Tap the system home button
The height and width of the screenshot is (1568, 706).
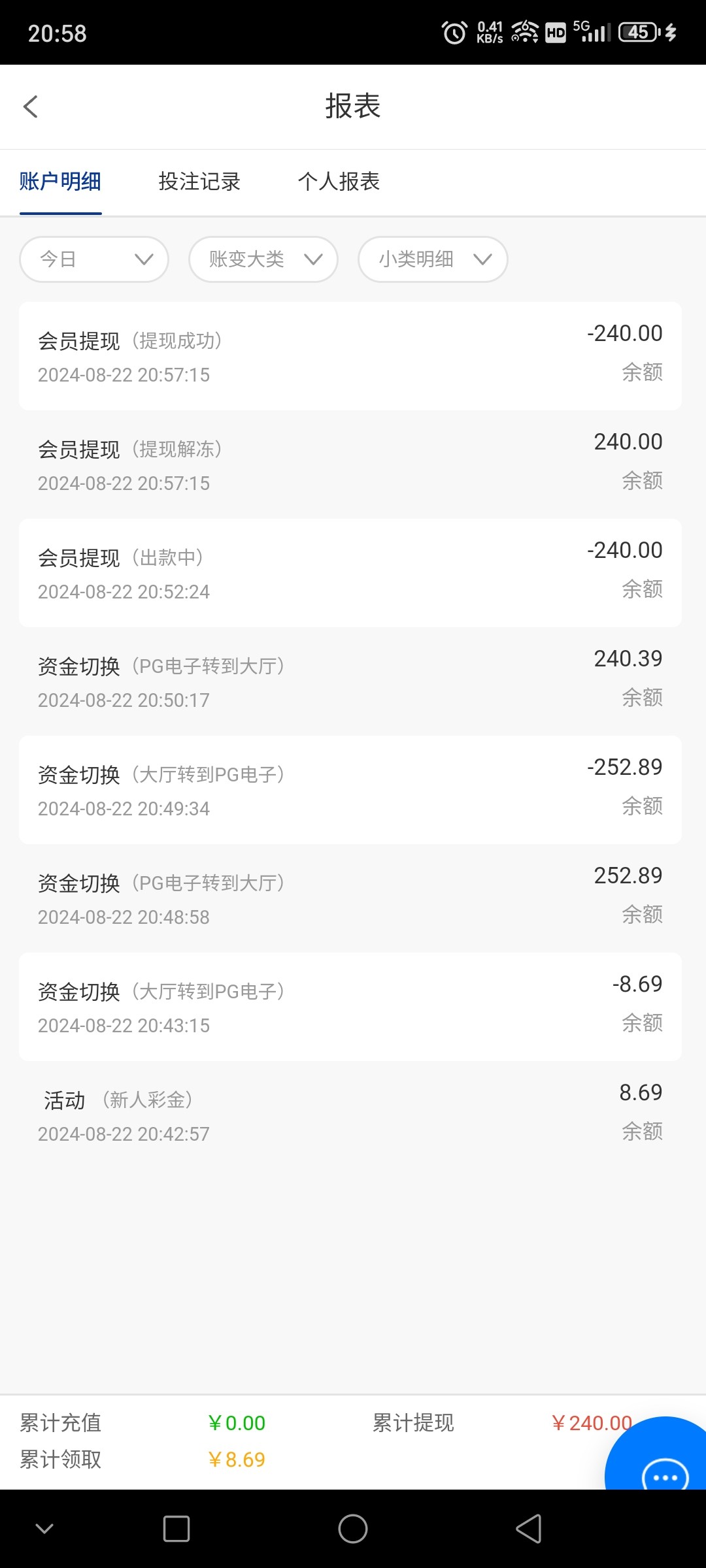click(x=353, y=1529)
